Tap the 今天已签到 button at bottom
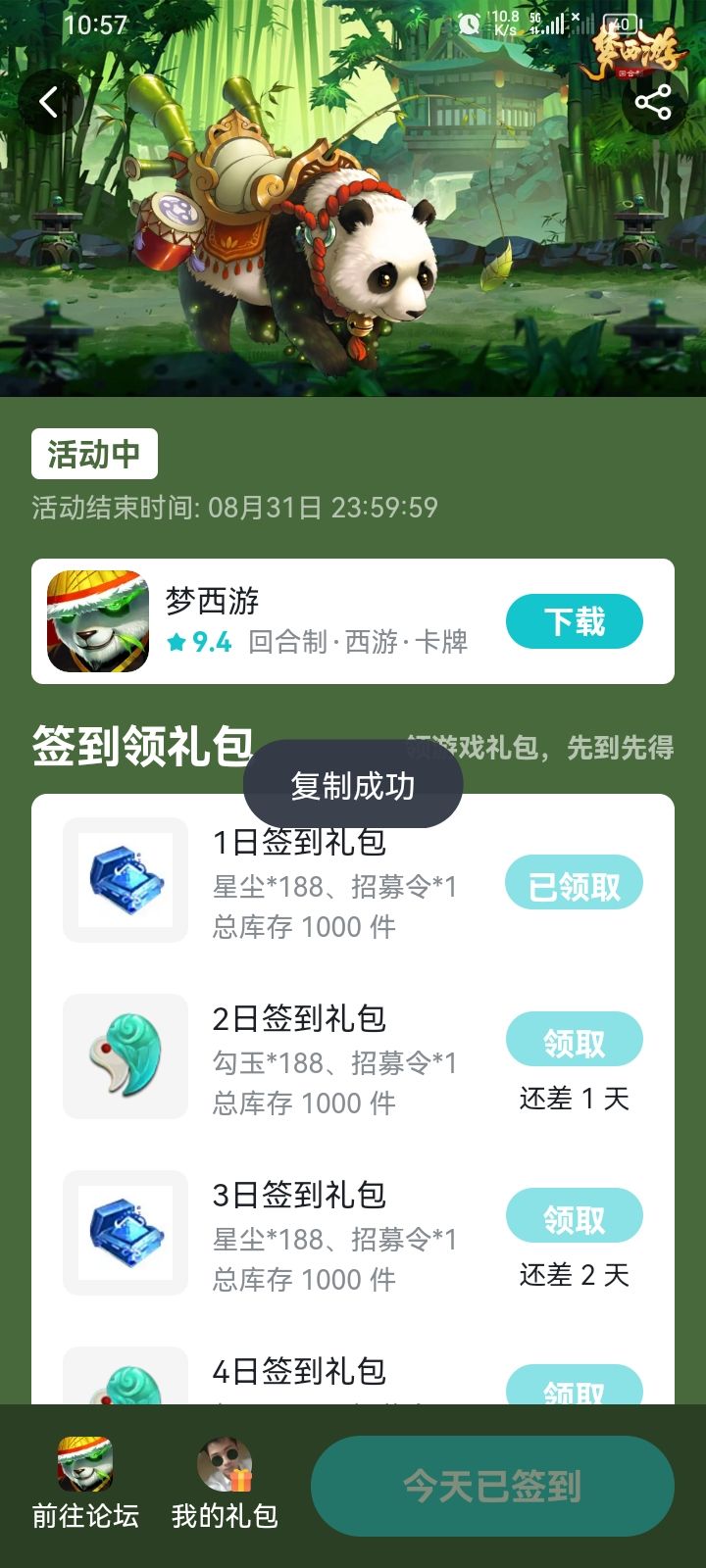This screenshot has width=706, height=1568. (490, 1486)
